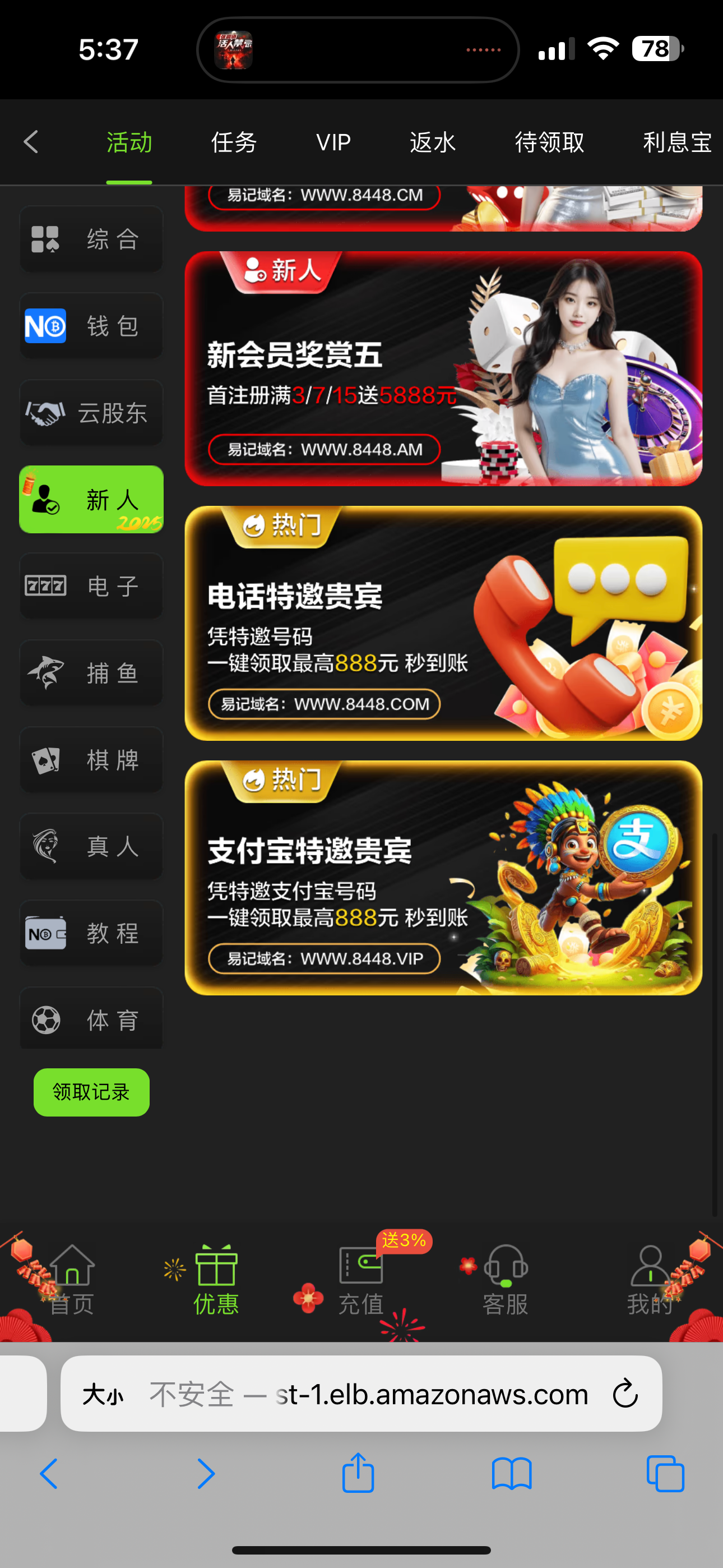Open the 电话特邀贵宾 promotion card

(443, 623)
